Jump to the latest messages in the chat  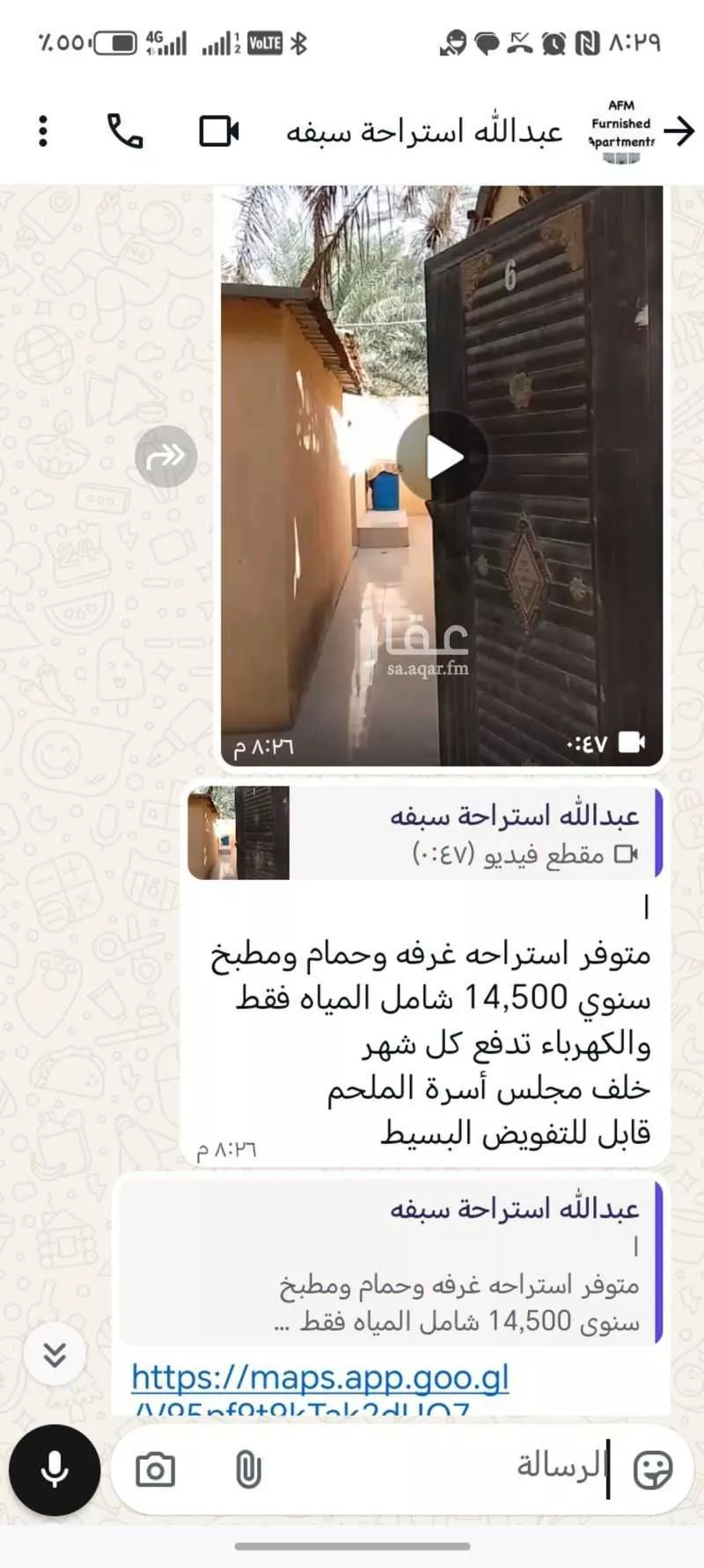(55, 1354)
